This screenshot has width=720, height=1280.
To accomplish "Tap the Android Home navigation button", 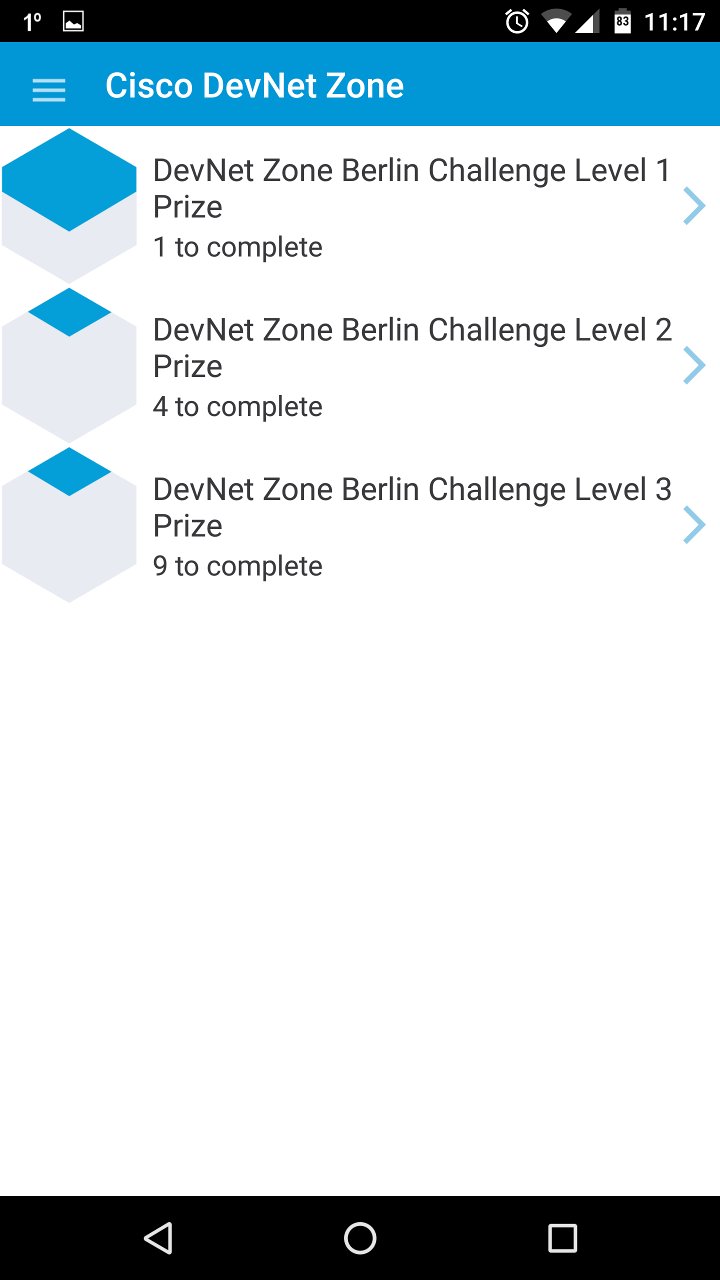I will tap(360, 1238).
